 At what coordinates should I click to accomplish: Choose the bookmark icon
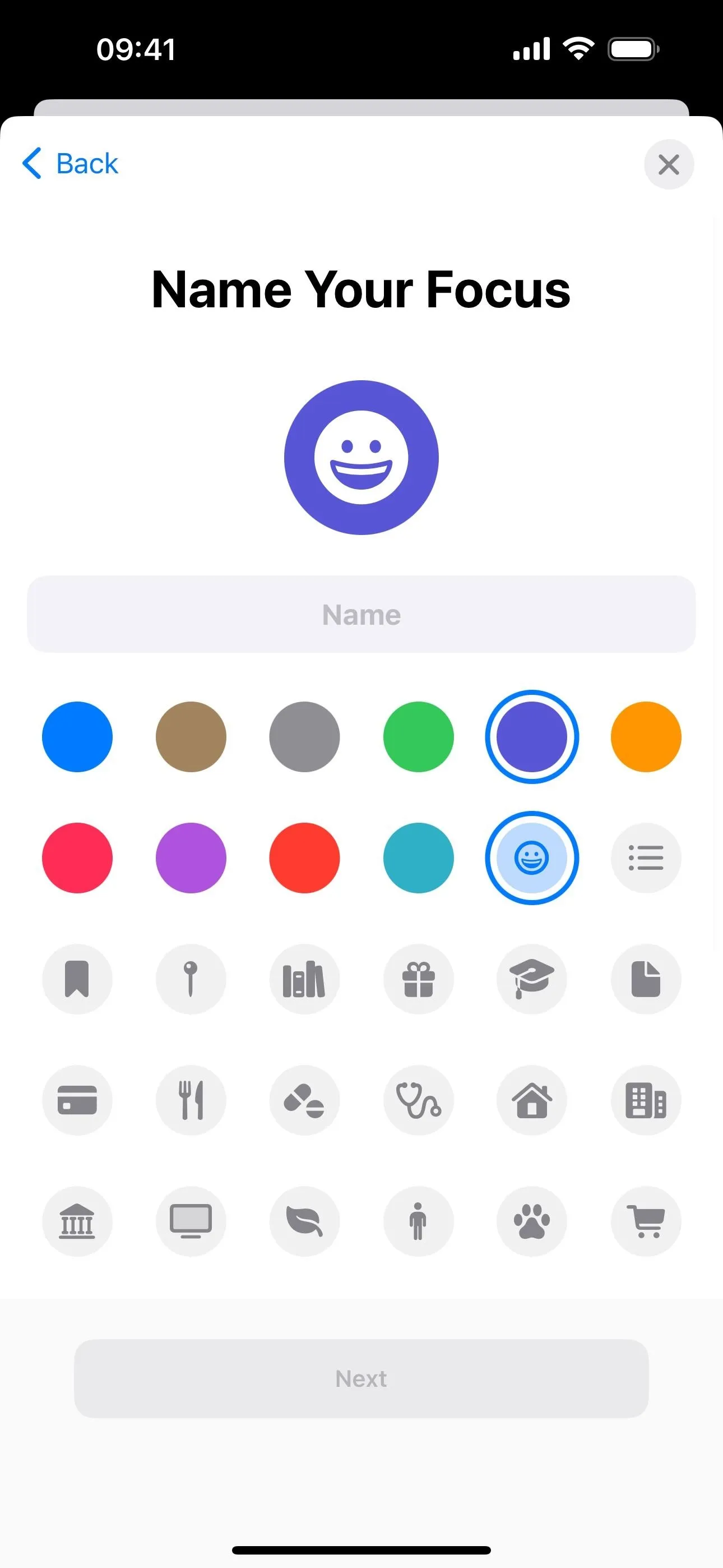click(x=77, y=979)
